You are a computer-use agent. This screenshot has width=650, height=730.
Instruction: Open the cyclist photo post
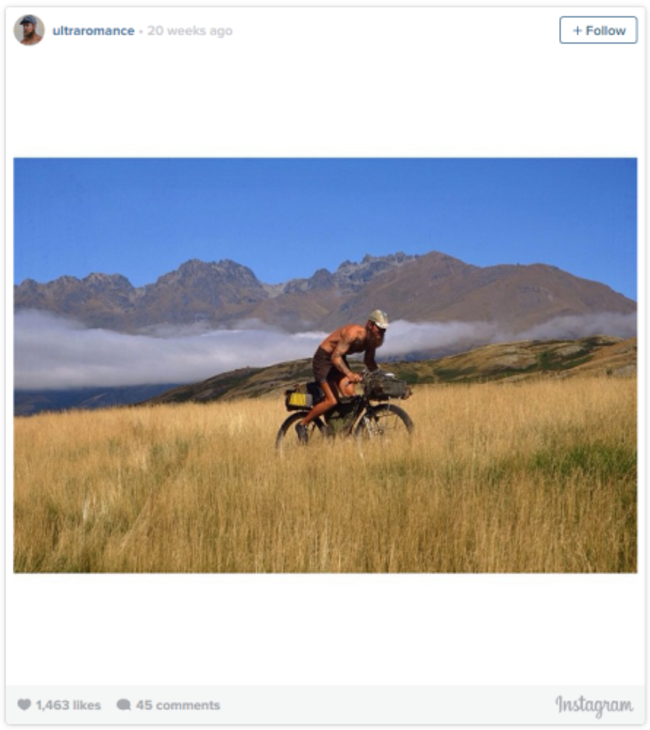pos(325,365)
